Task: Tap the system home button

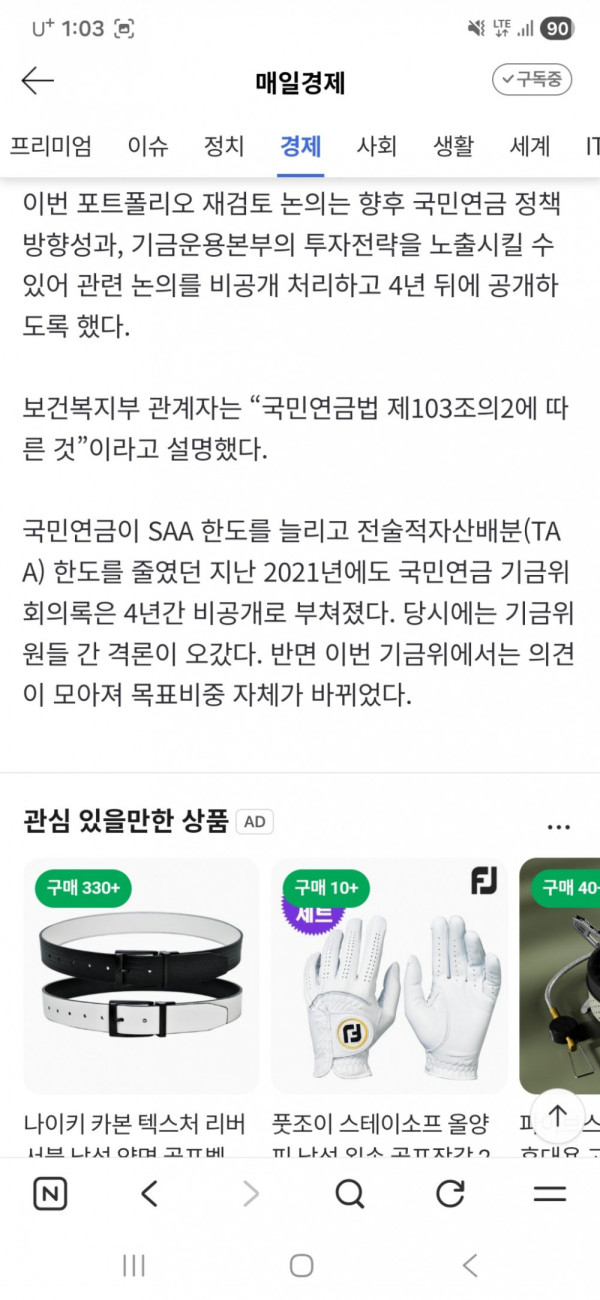Action: (301, 1266)
